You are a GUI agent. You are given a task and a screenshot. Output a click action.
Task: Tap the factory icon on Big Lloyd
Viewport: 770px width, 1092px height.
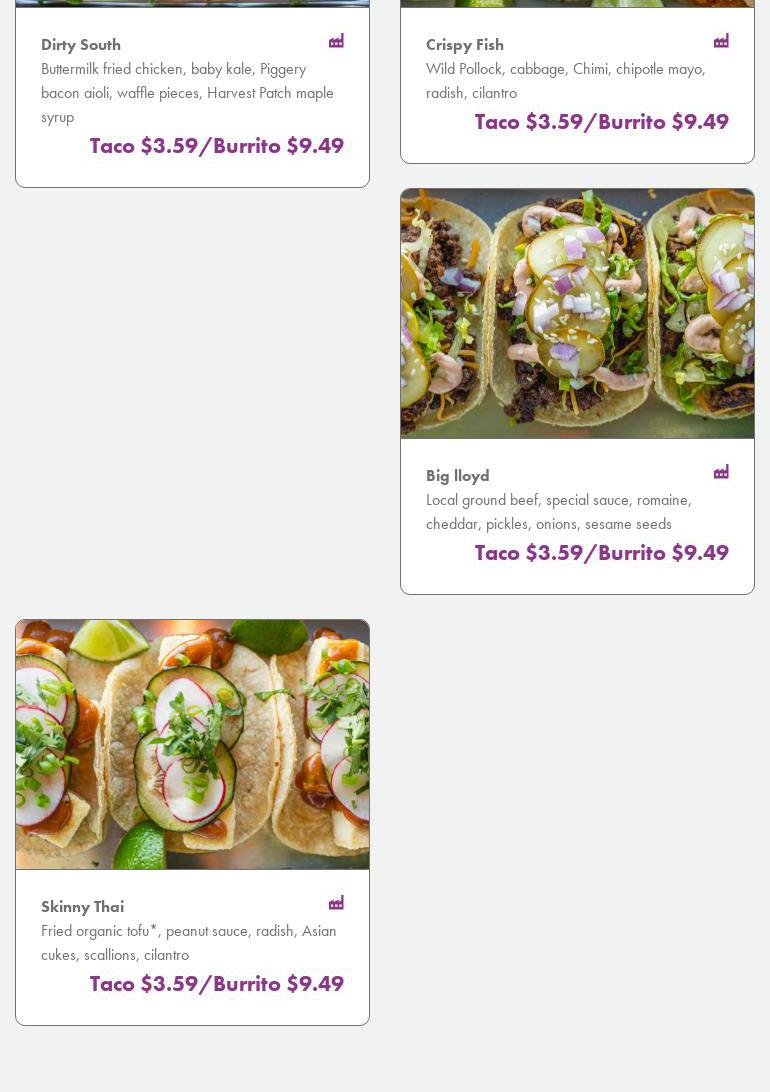721,472
